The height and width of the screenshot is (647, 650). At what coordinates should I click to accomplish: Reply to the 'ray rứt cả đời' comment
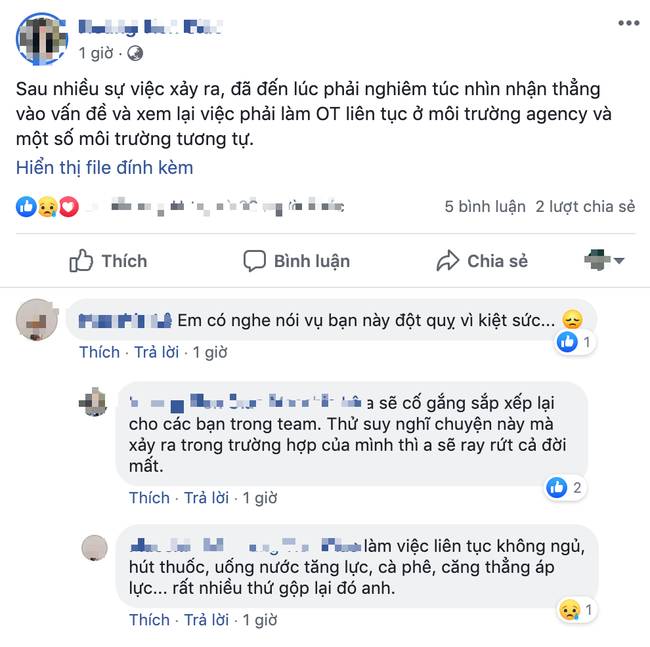tap(208, 497)
